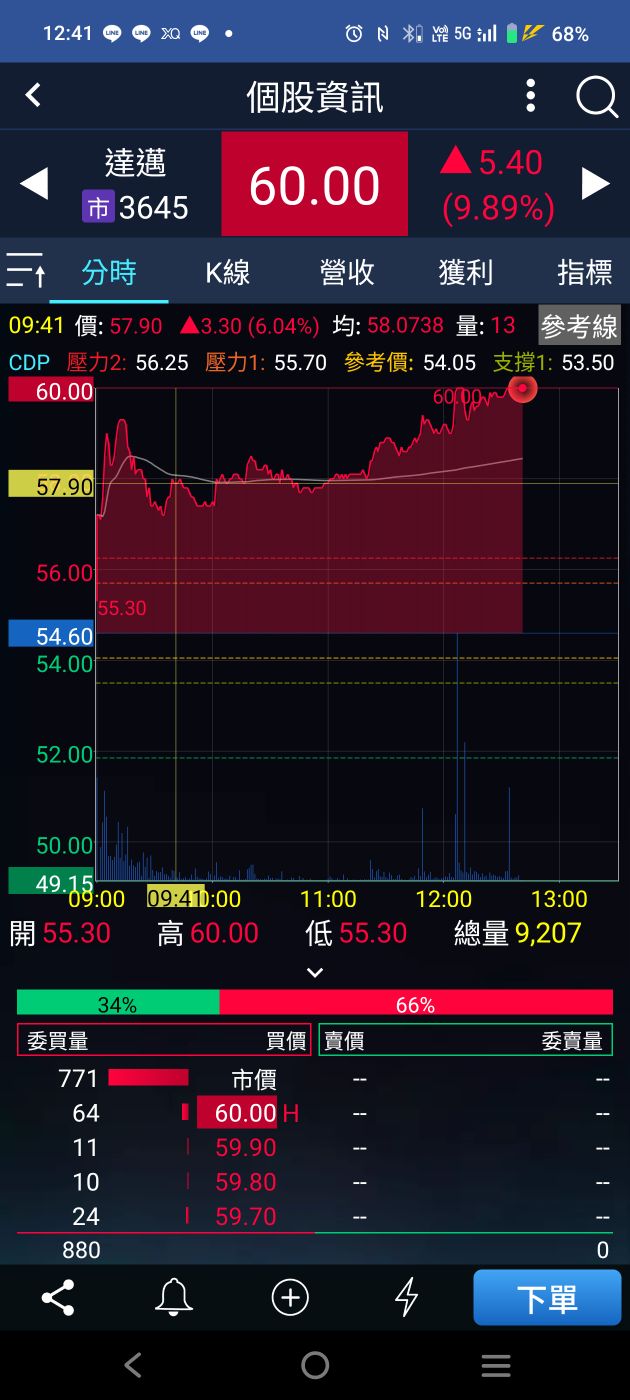
Task: Expand details with the down chevron
Action: 315,972
